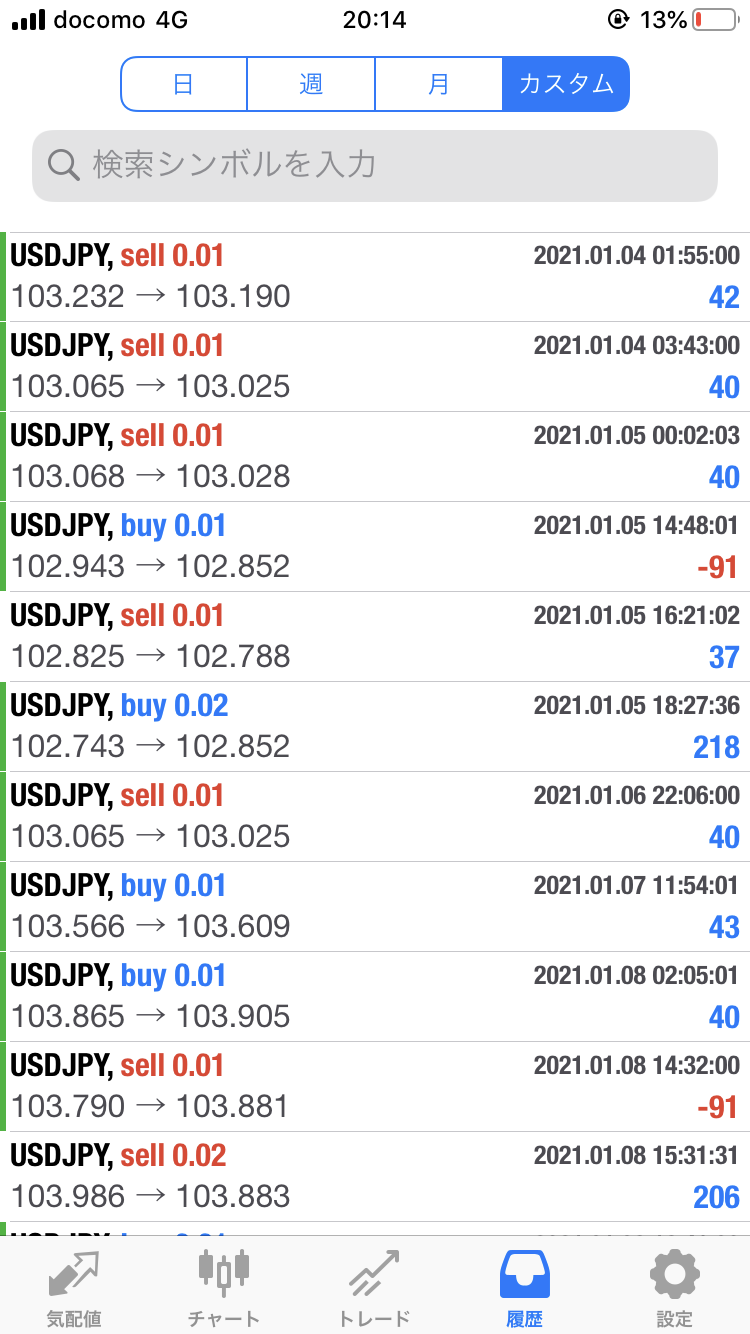View the trade dated 2021.01.07 11:54:01
750x1334 pixels.
click(375, 907)
